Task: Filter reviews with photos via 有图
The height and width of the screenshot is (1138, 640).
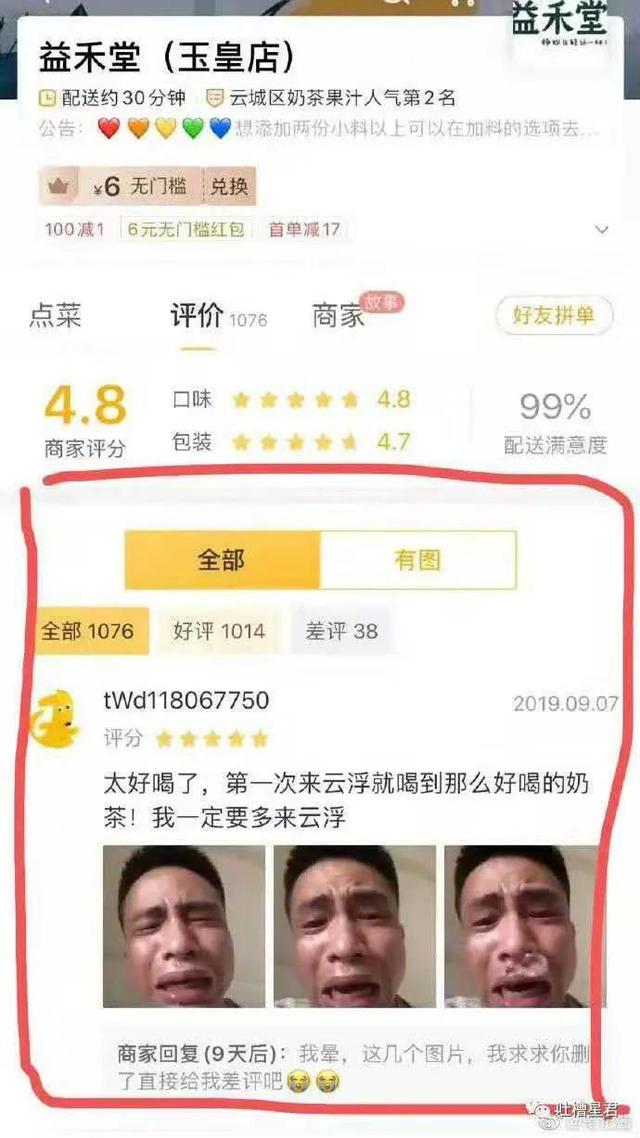Action: [418, 560]
